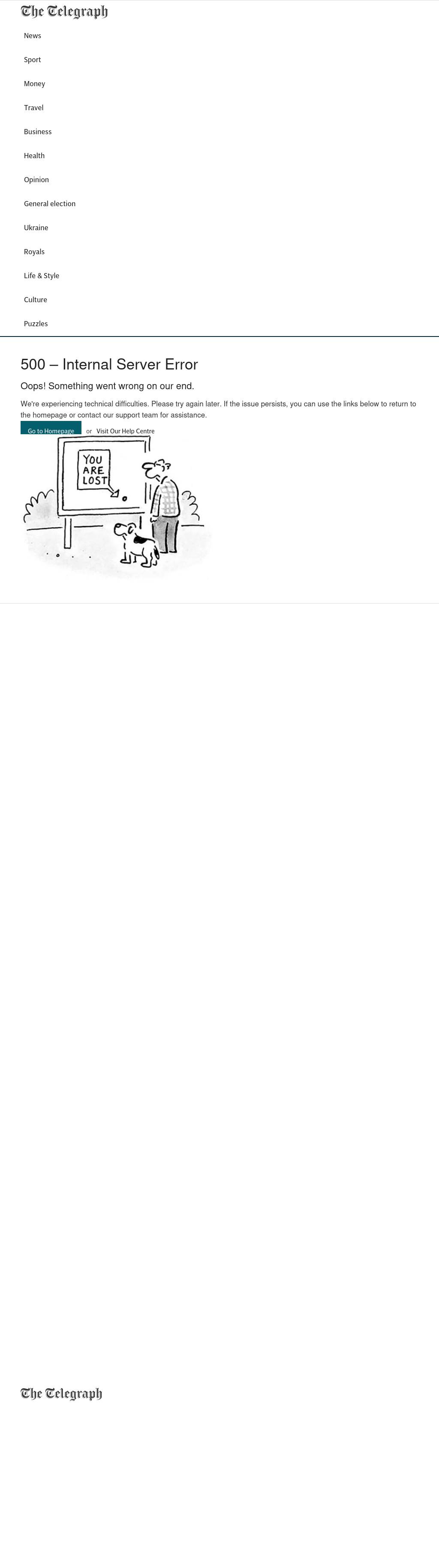
Task: Open the Money section
Action: (34, 84)
